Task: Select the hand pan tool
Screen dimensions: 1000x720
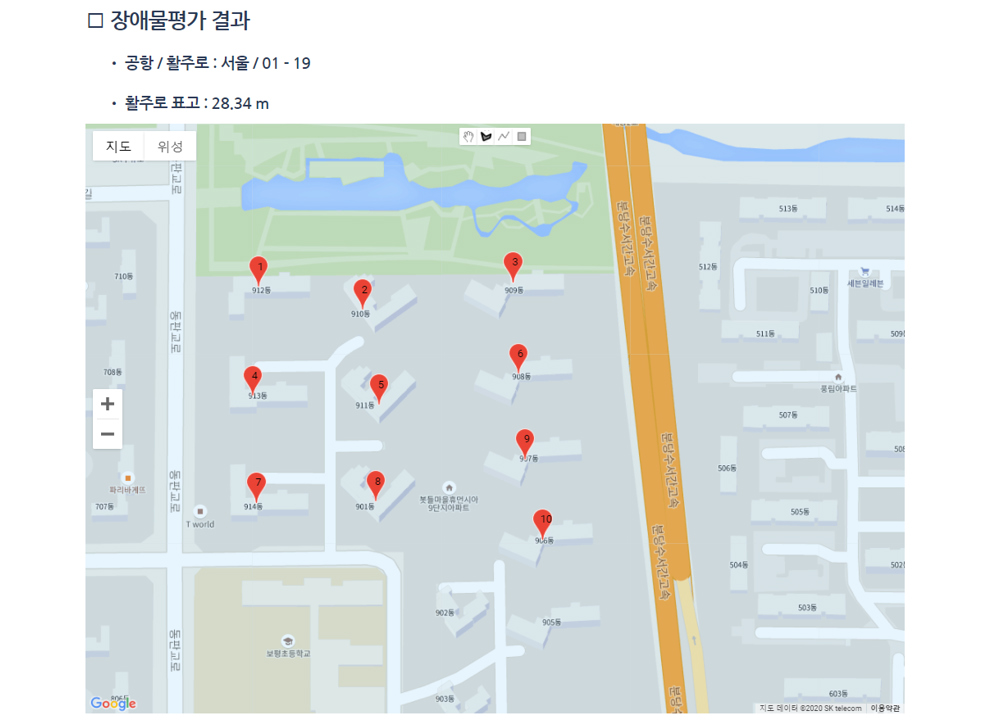Action: (468, 136)
